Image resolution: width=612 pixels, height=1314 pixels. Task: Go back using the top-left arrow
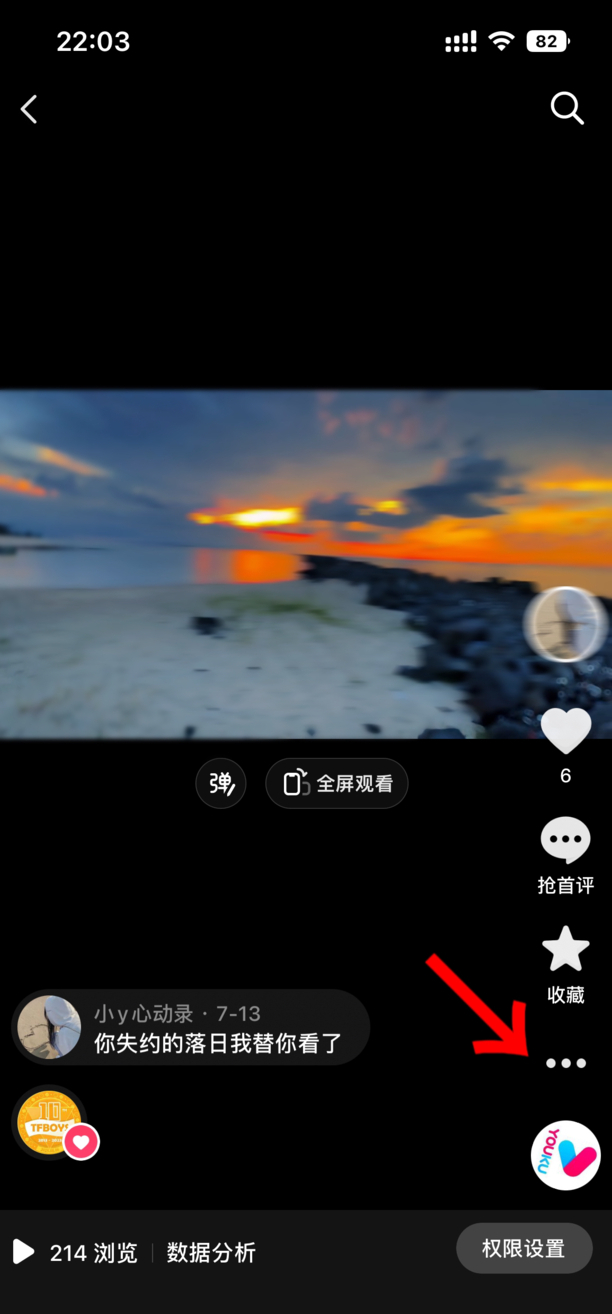click(29, 109)
